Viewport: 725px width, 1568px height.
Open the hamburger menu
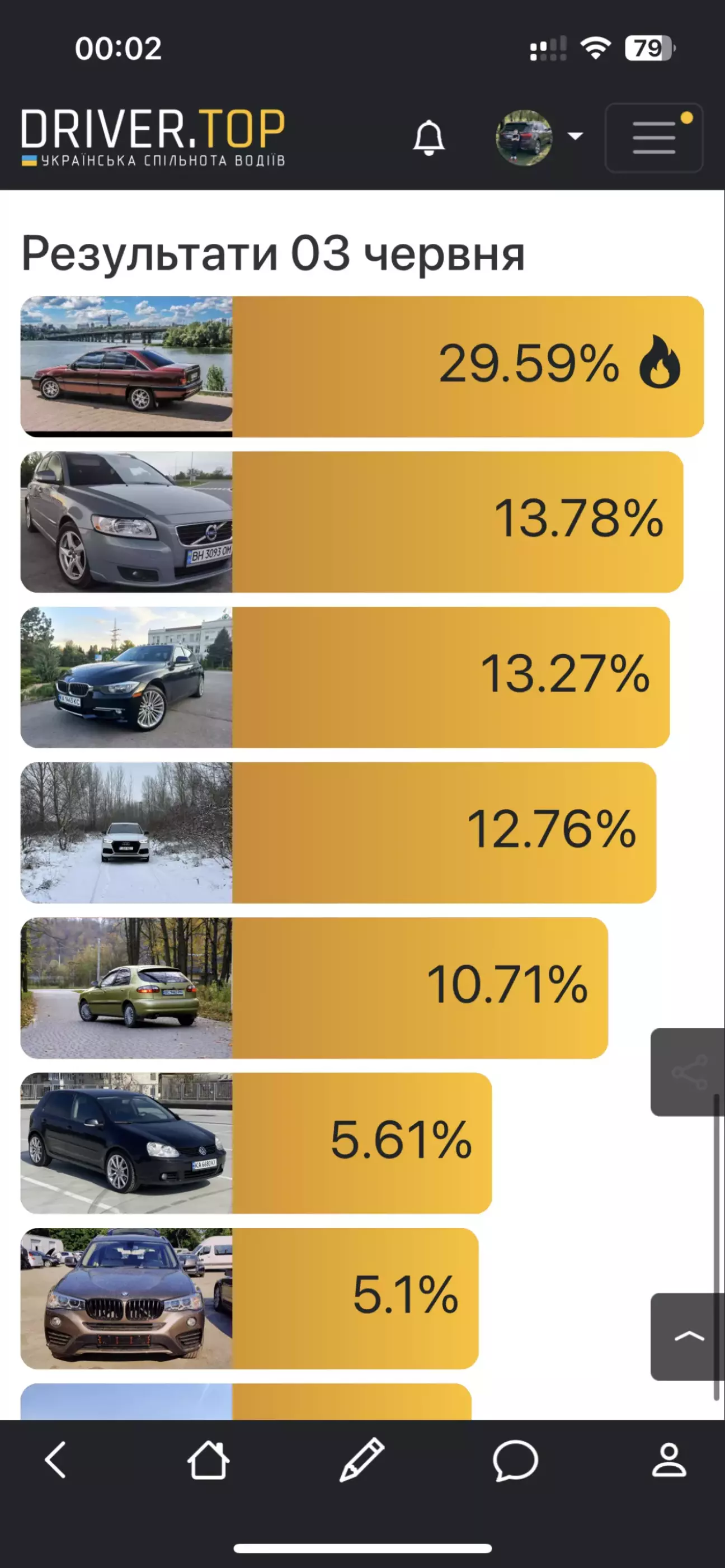point(654,138)
